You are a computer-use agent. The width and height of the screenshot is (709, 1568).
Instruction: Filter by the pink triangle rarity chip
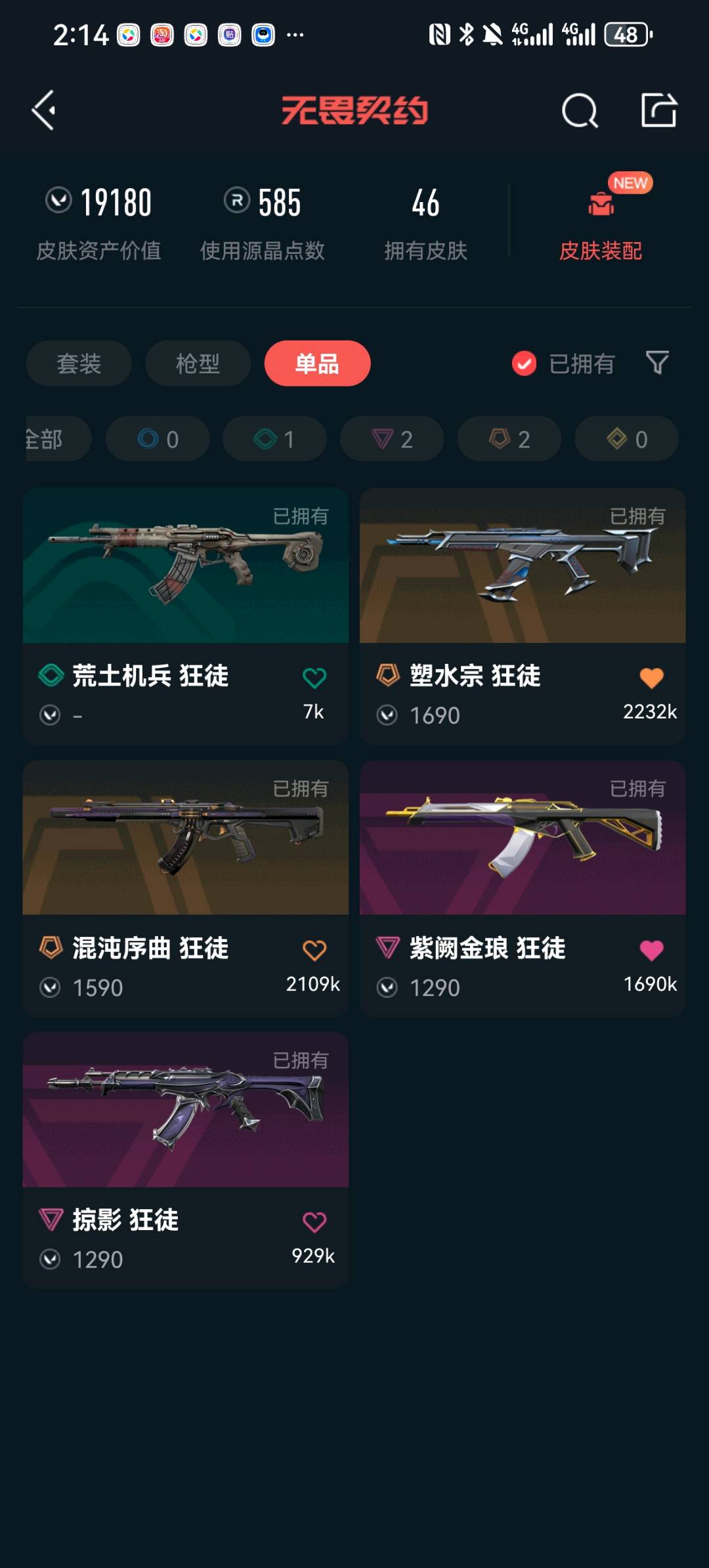(392, 439)
